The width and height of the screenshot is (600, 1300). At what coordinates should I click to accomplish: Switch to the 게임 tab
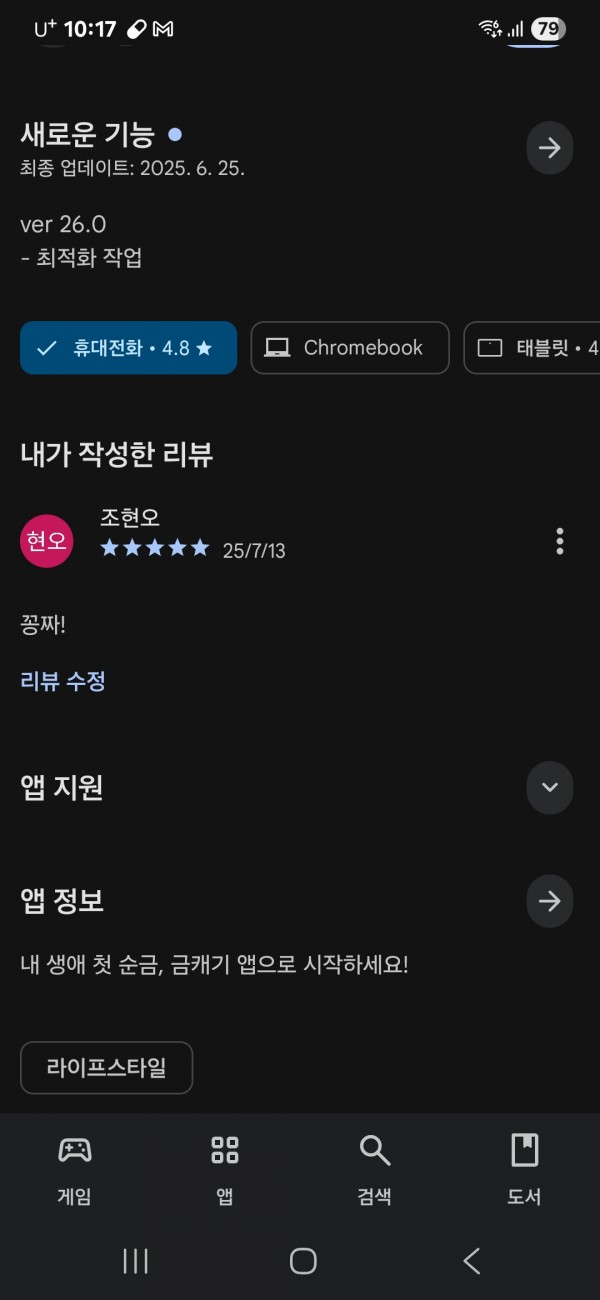(75, 1170)
